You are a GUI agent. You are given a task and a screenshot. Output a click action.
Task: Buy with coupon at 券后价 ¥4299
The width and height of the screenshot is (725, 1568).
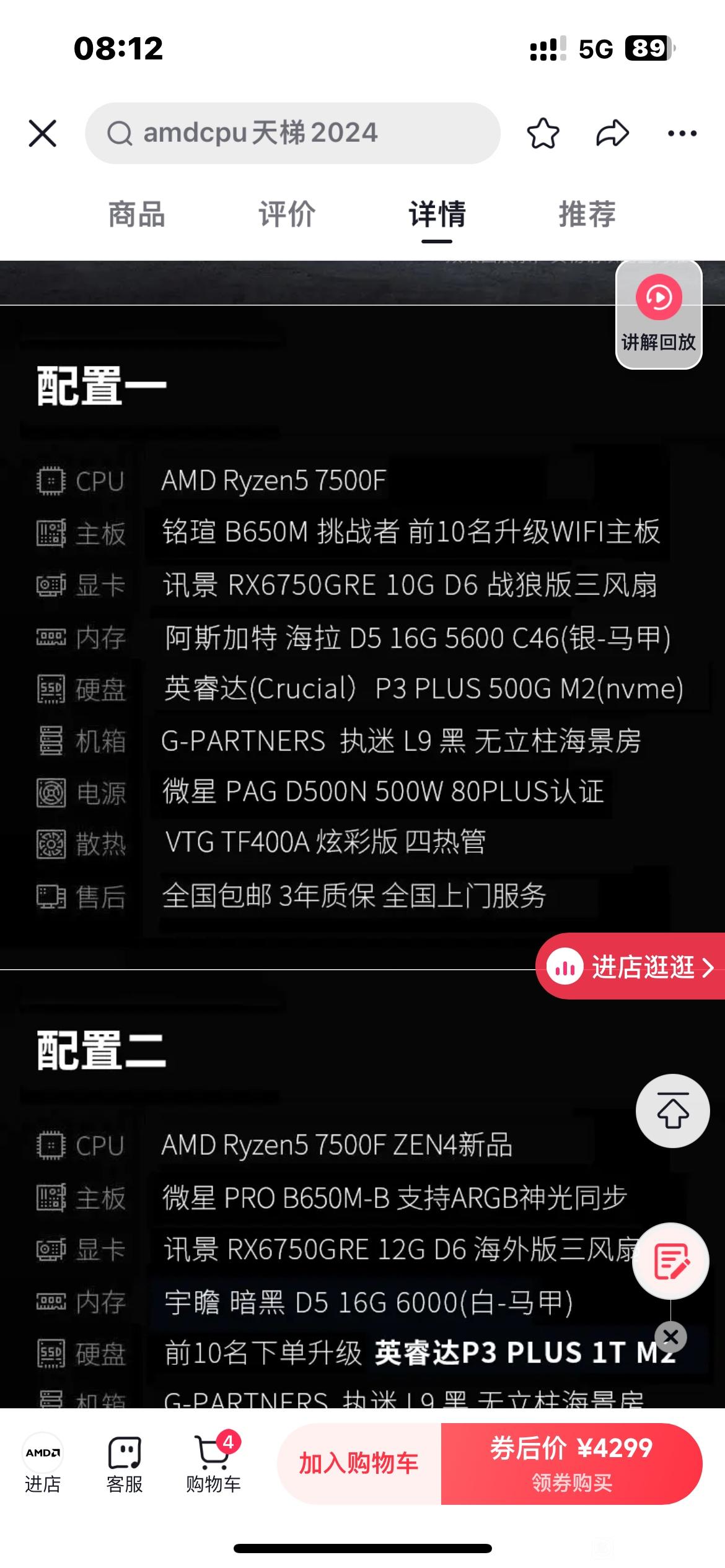[571, 1464]
